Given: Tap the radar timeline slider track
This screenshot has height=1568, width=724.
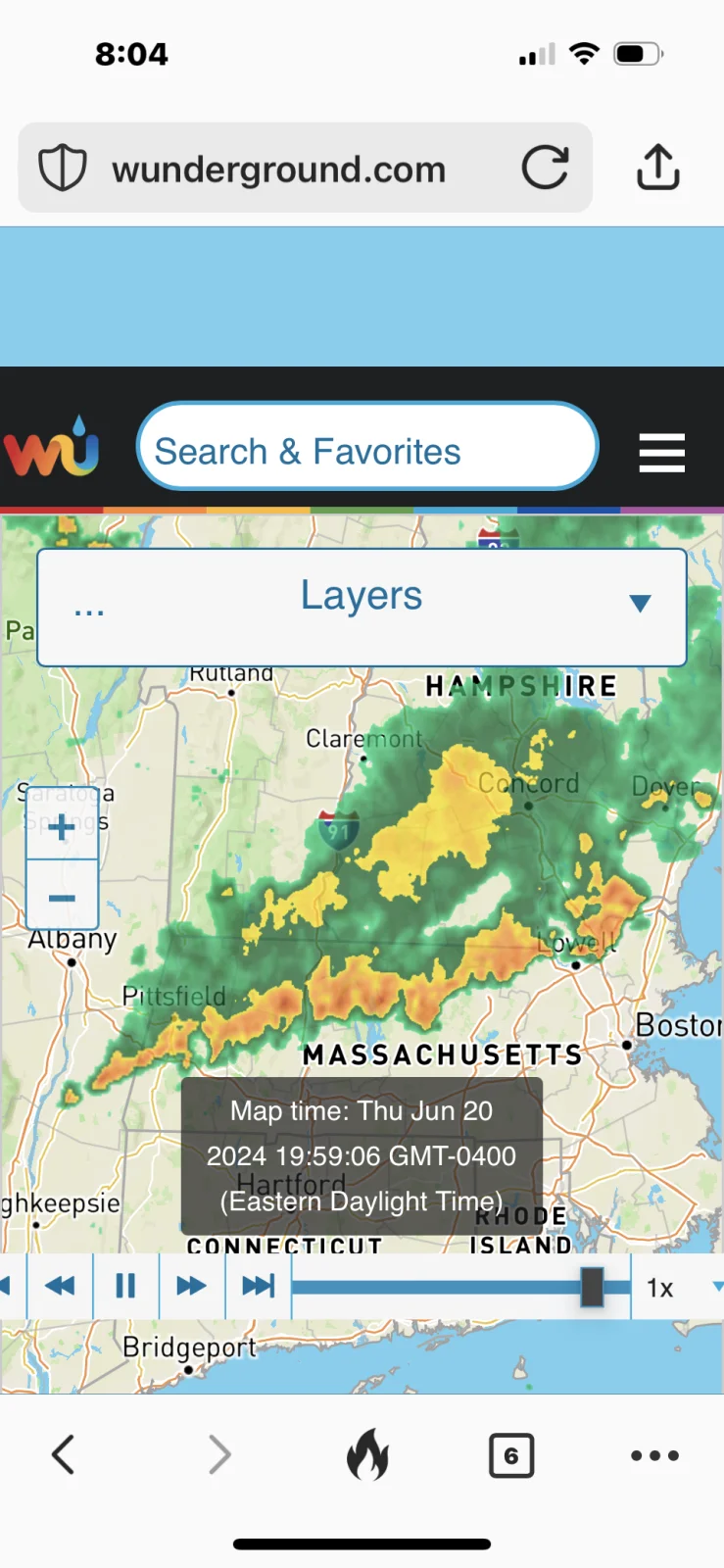Looking at the screenshot, I should click(441, 1287).
